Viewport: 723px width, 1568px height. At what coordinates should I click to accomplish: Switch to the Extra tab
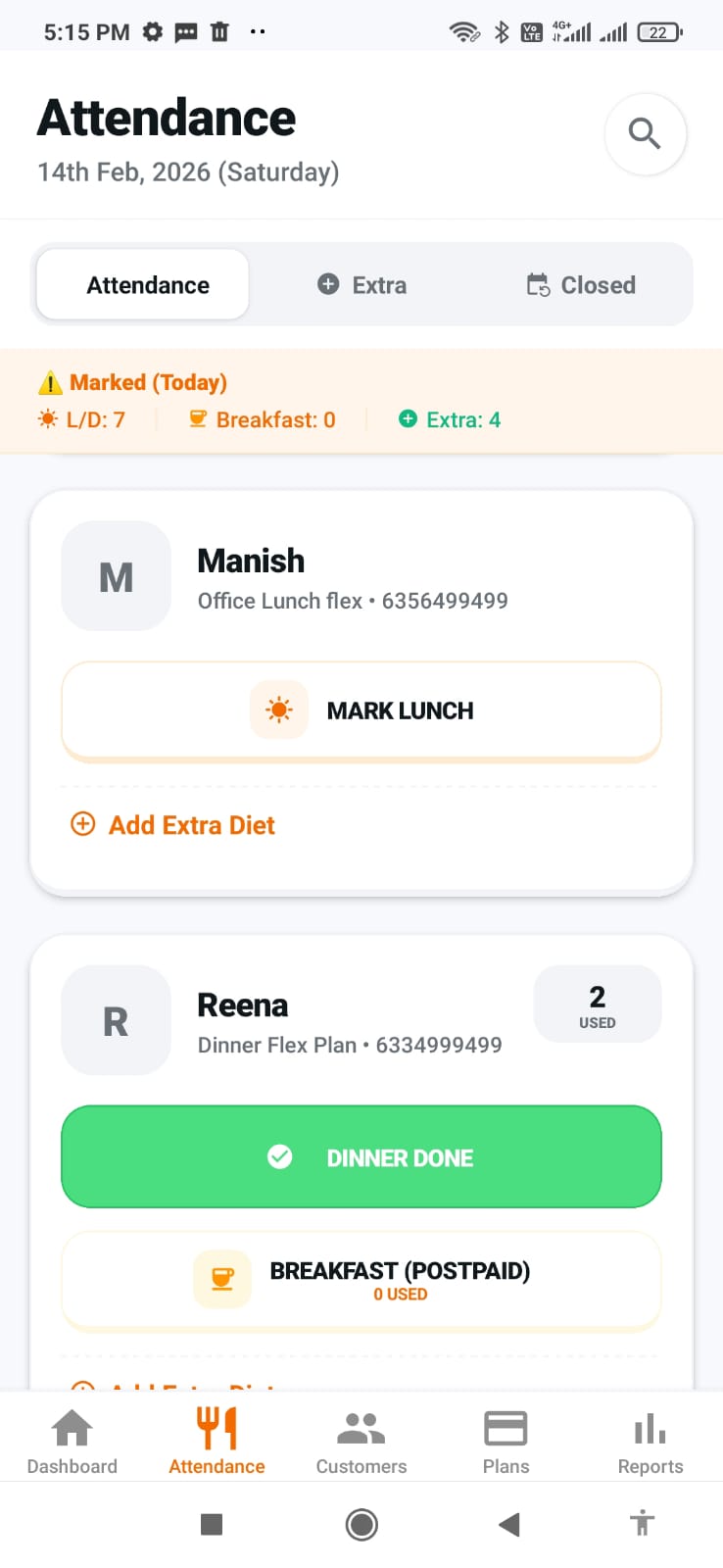(361, 284)
